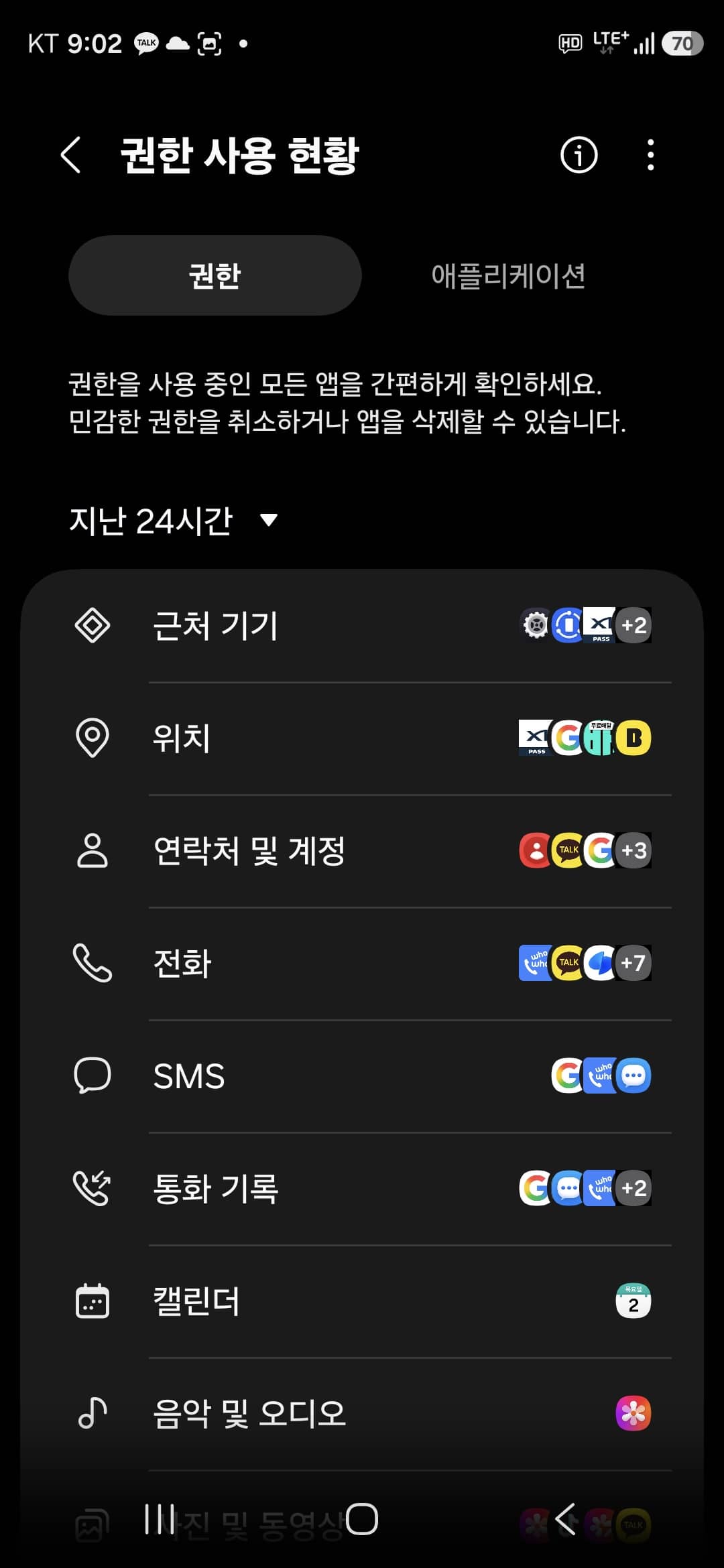This screenshot has height=1568, width=724.
Task: Open the three-dot overflow menu
Action: 649,155
